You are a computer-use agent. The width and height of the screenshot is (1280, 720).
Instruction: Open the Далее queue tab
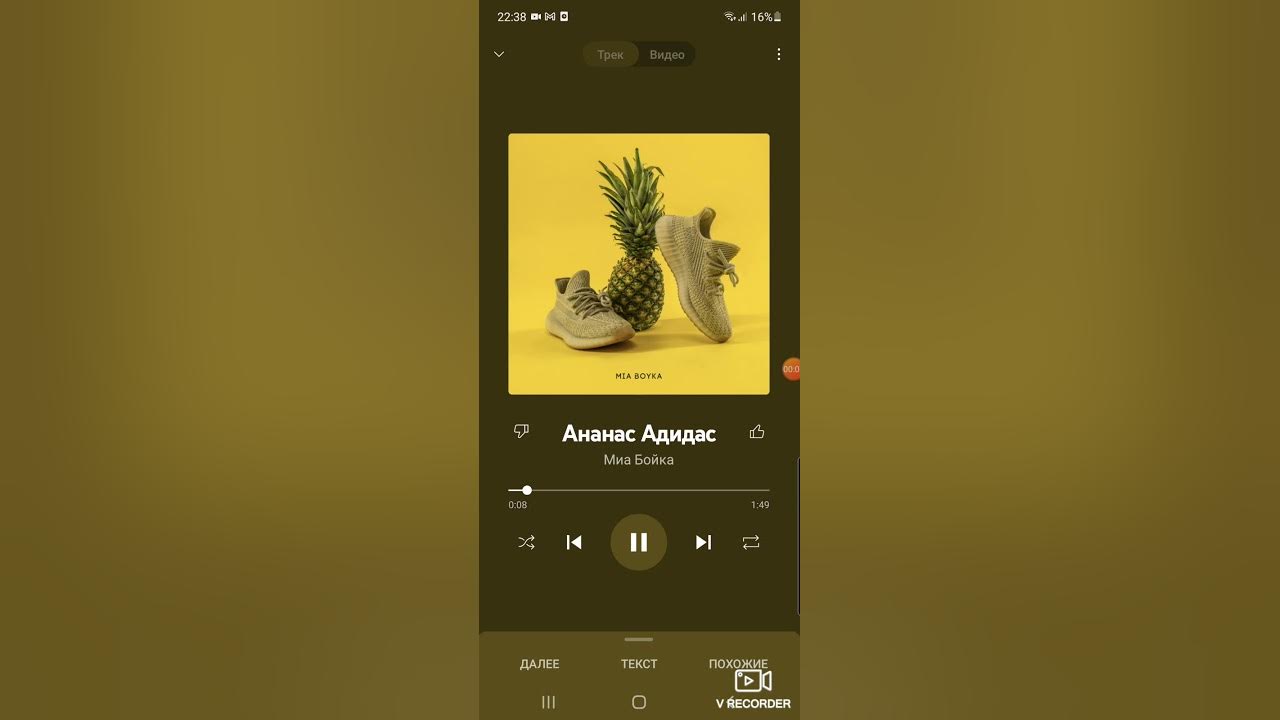540,664
